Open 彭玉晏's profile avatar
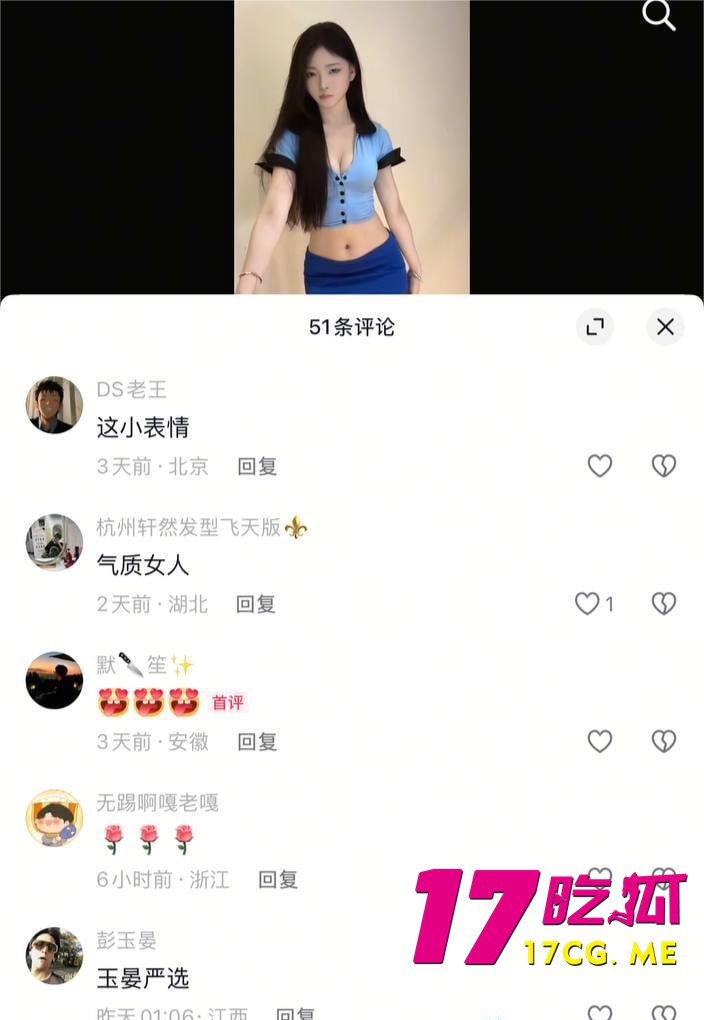Viewport: 704px width, 1020px height. (x=54, y=956)
